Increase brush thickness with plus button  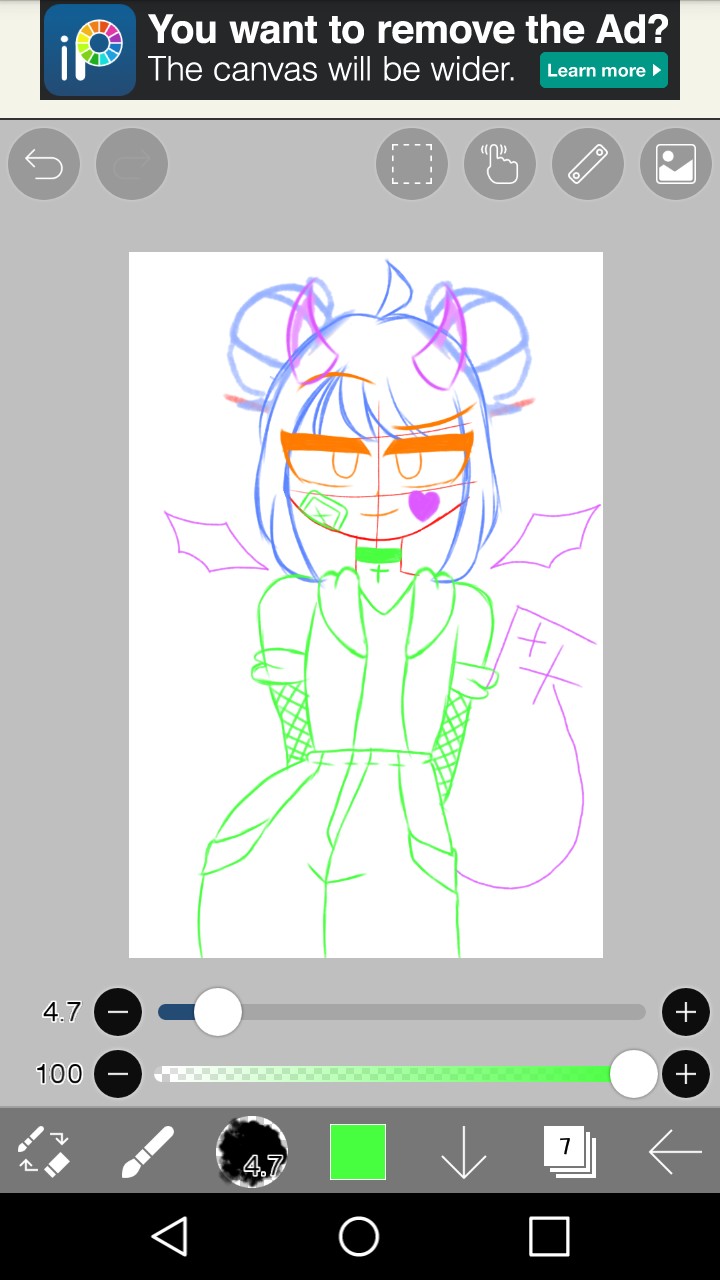coord(685,1013)
